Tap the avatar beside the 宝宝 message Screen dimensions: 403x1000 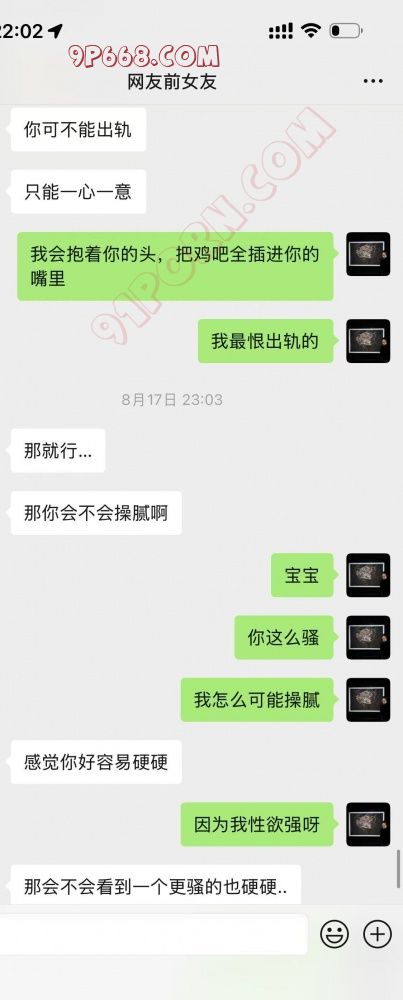point(368,575)
